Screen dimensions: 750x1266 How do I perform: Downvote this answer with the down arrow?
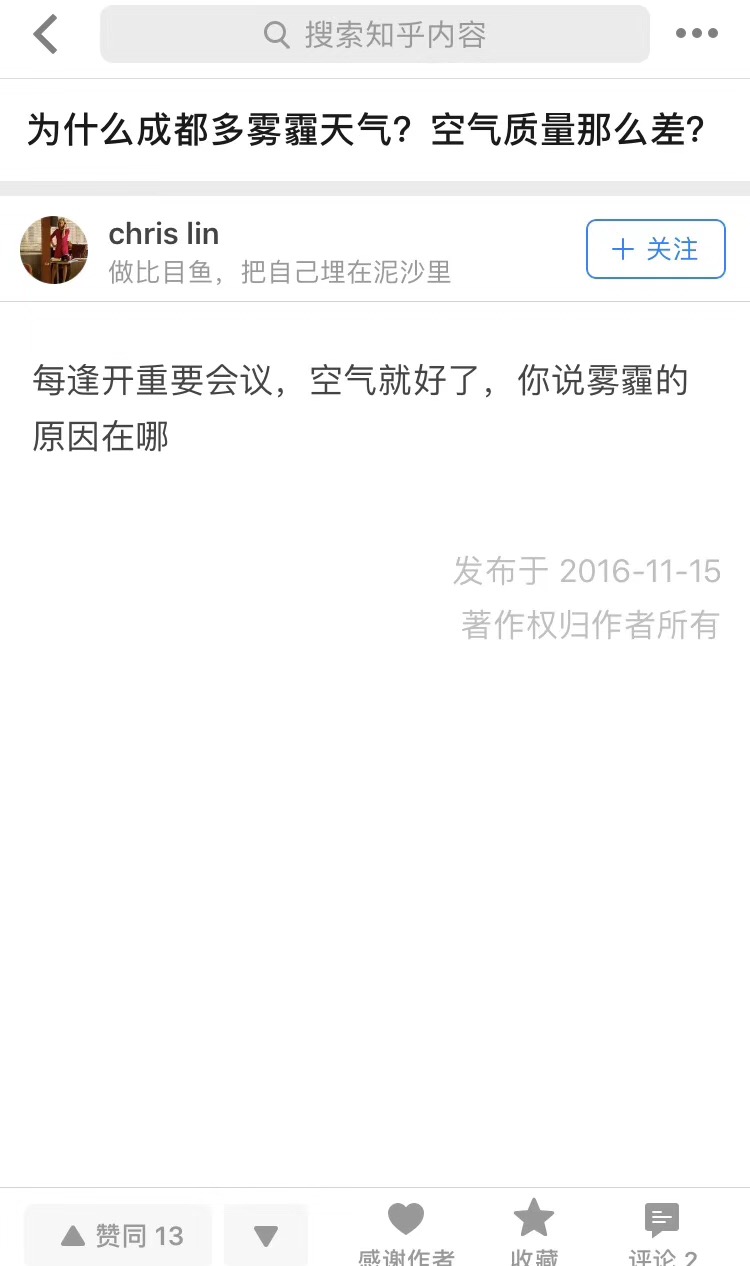265,1236
